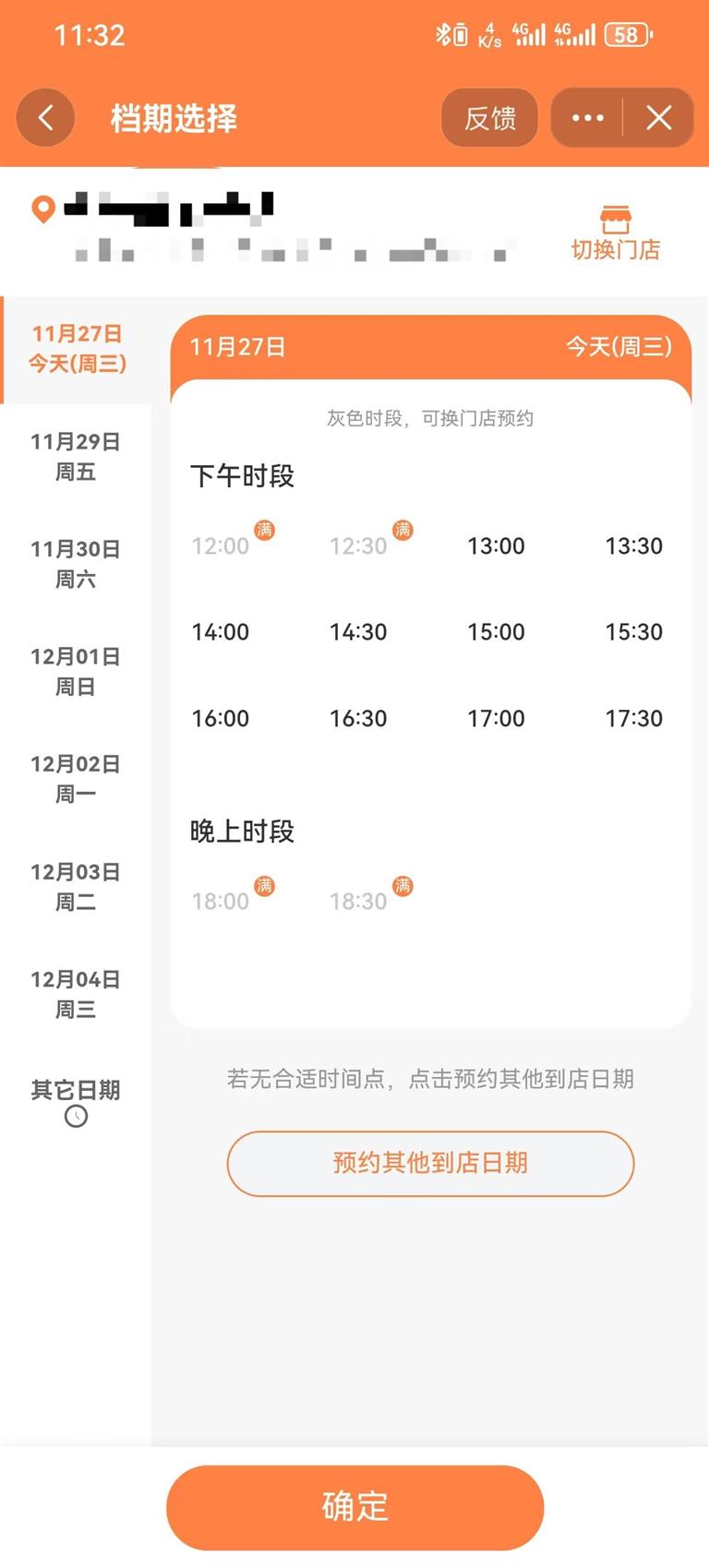Screen dimensions: 709x1568
Task: Choose 12月04日 周三 date
Action: pyautogui.click(x=76, y=994)
